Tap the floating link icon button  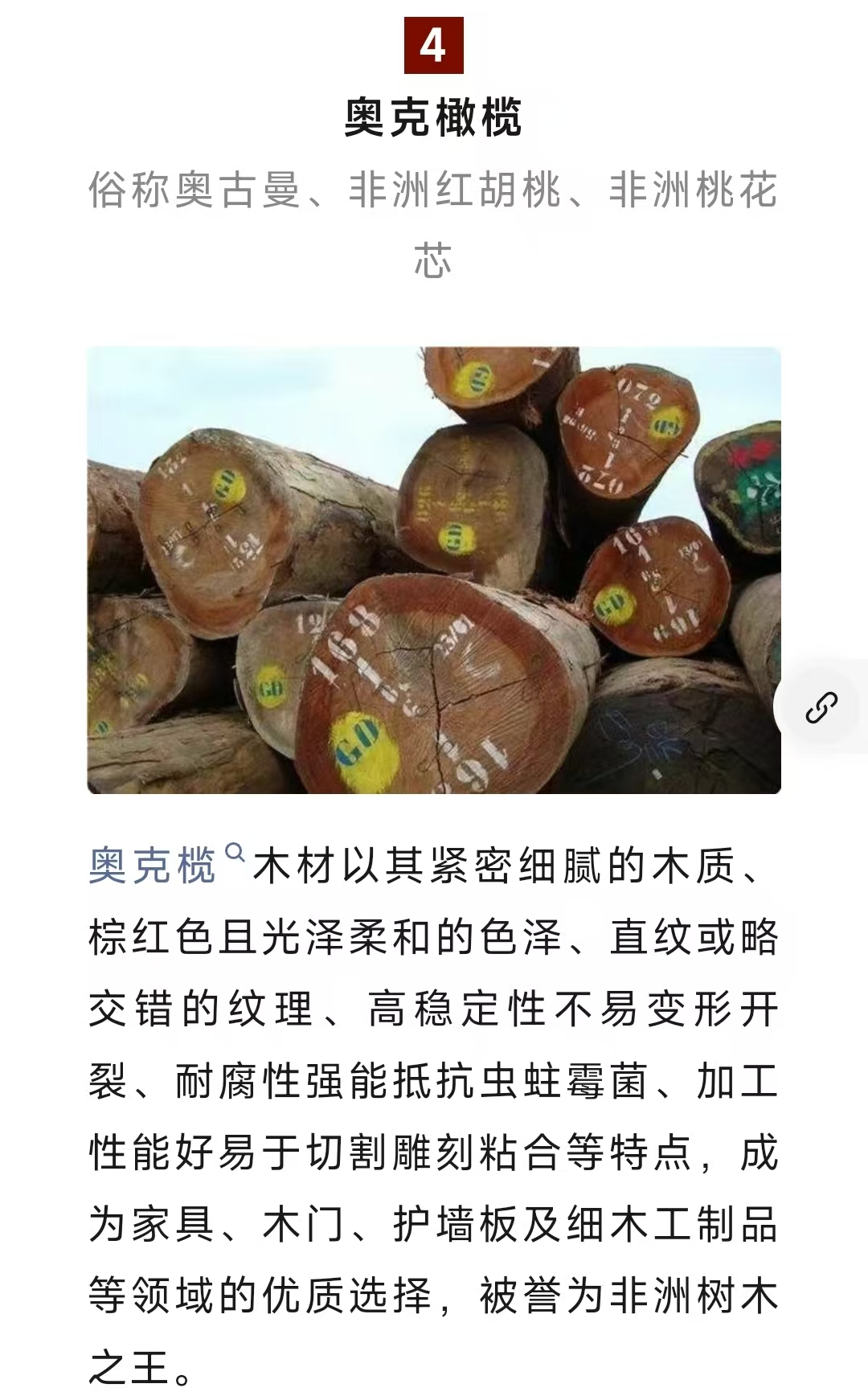821,707
